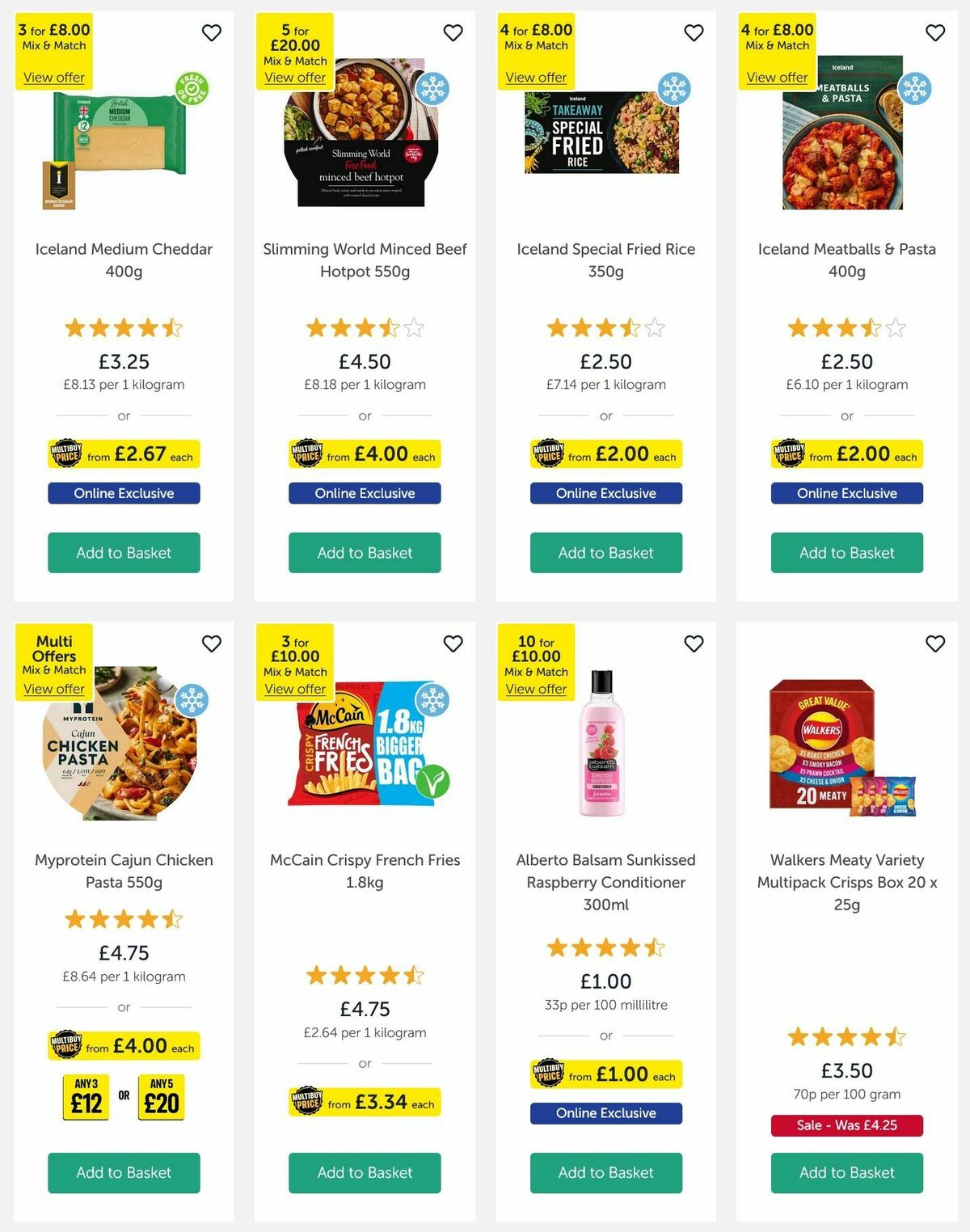Toggle the wishlist heart on Walkers Meaty Variety
Viewport: 970px width, 1232px height.
pyautogui.click(x=934, y=644)
